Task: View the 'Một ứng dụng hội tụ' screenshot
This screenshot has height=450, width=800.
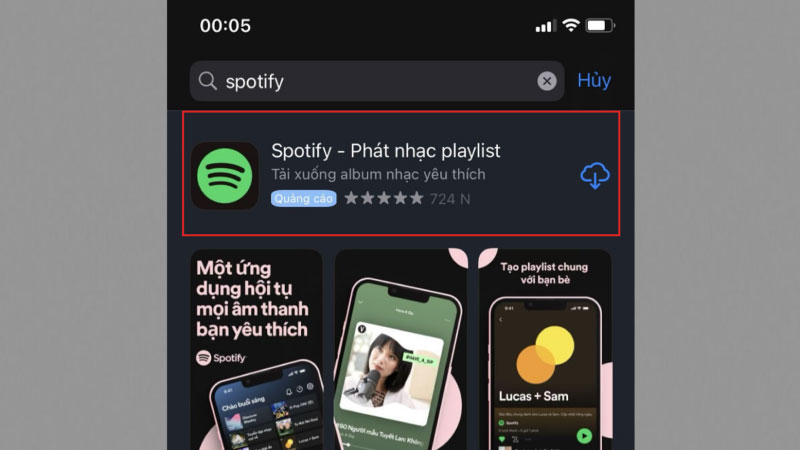Action: (257, 350)
